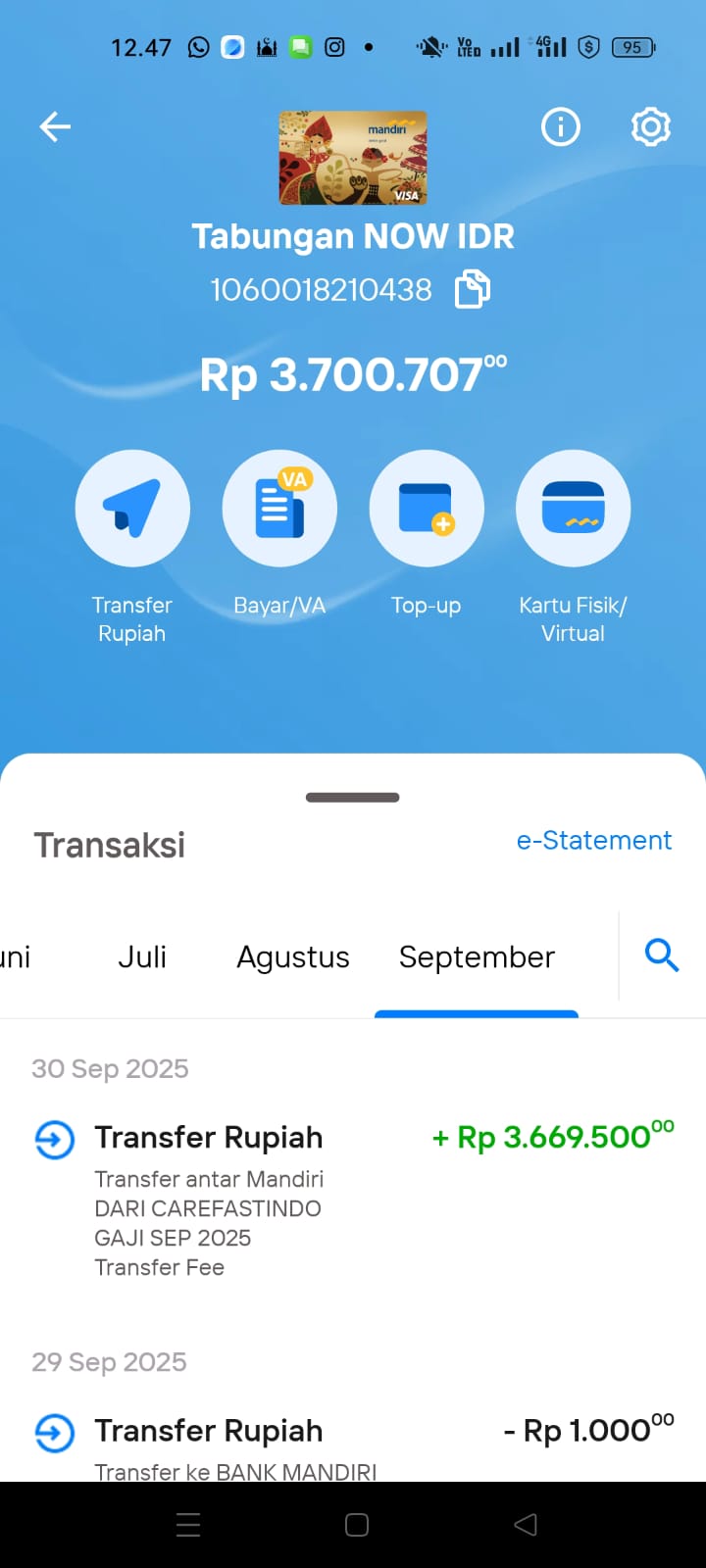Start a Transfer Rupiah
The height and width of the screenshot is (1568, 706).
(132, 509)
